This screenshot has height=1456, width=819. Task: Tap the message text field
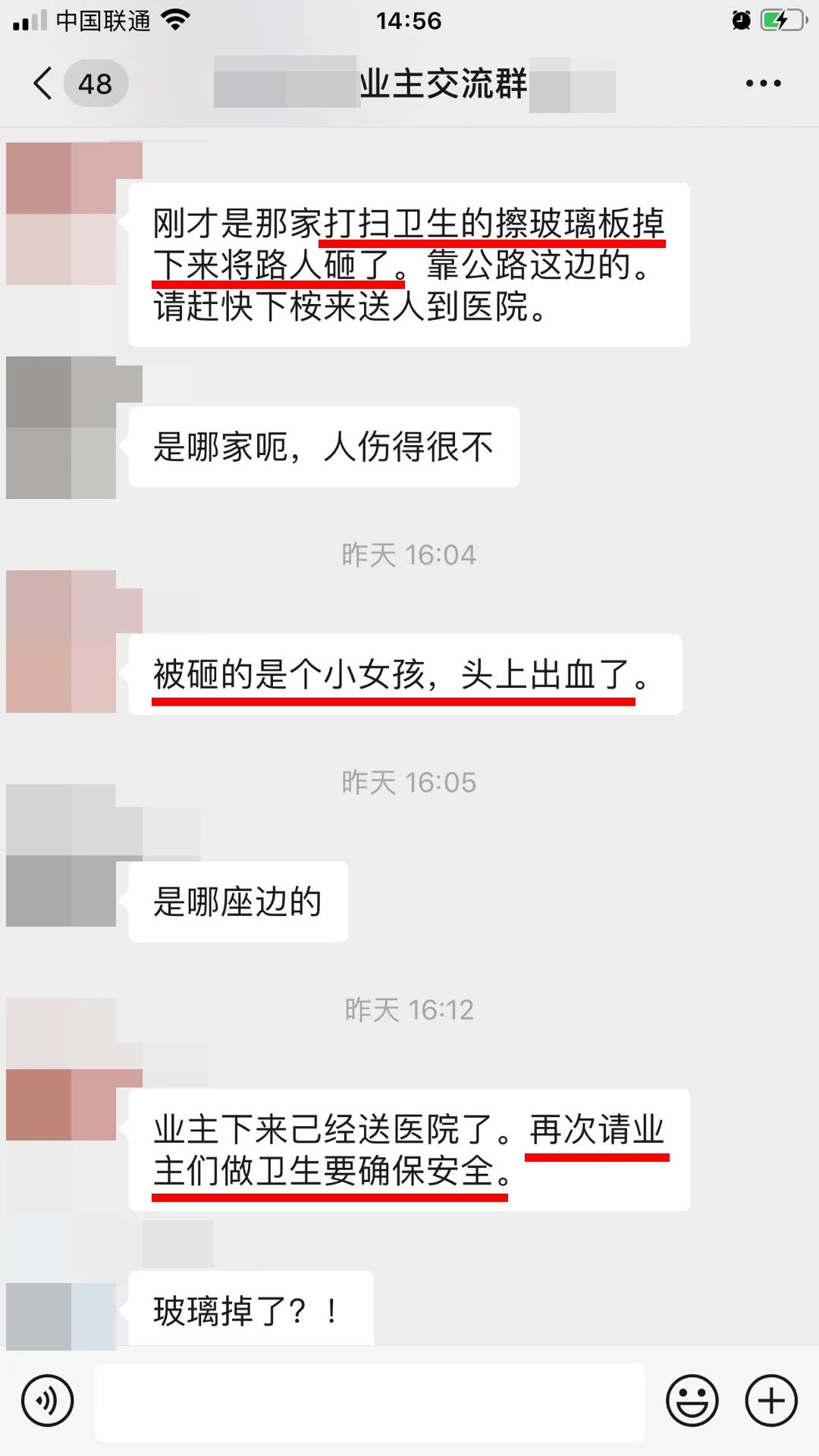(369, 1401)
